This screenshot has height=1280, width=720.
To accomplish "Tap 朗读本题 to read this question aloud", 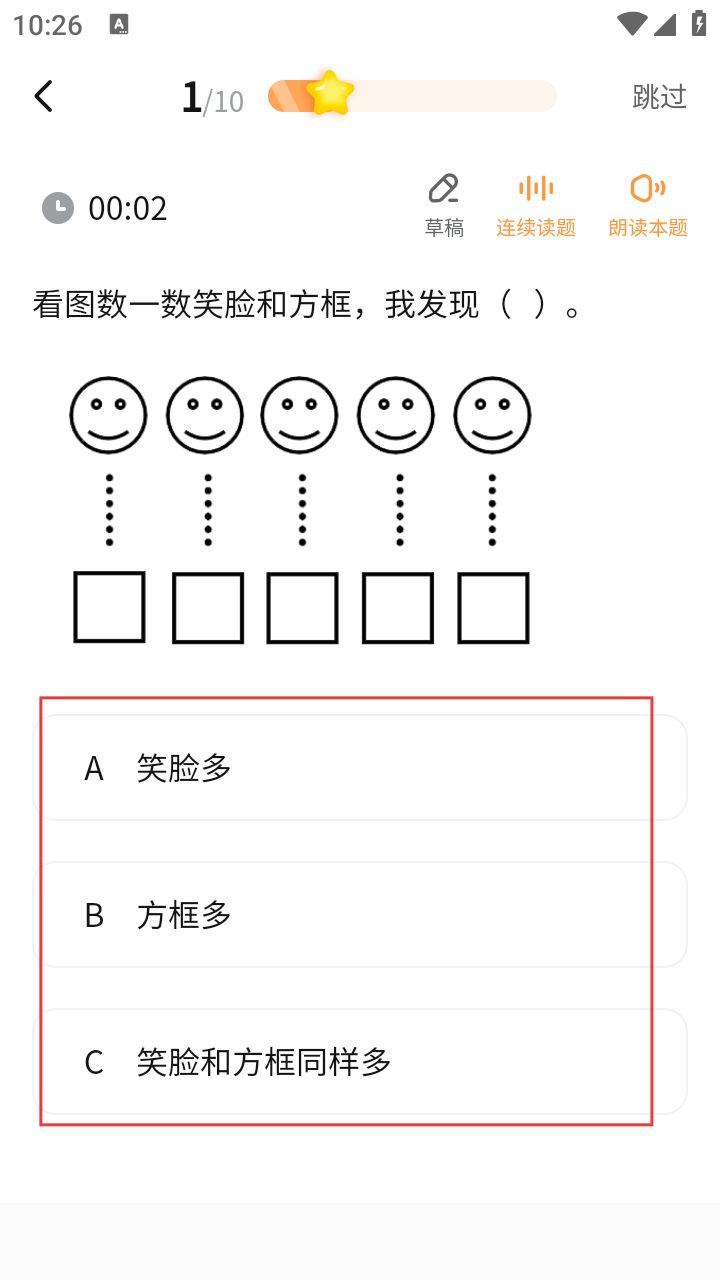I will pos(648,205).
